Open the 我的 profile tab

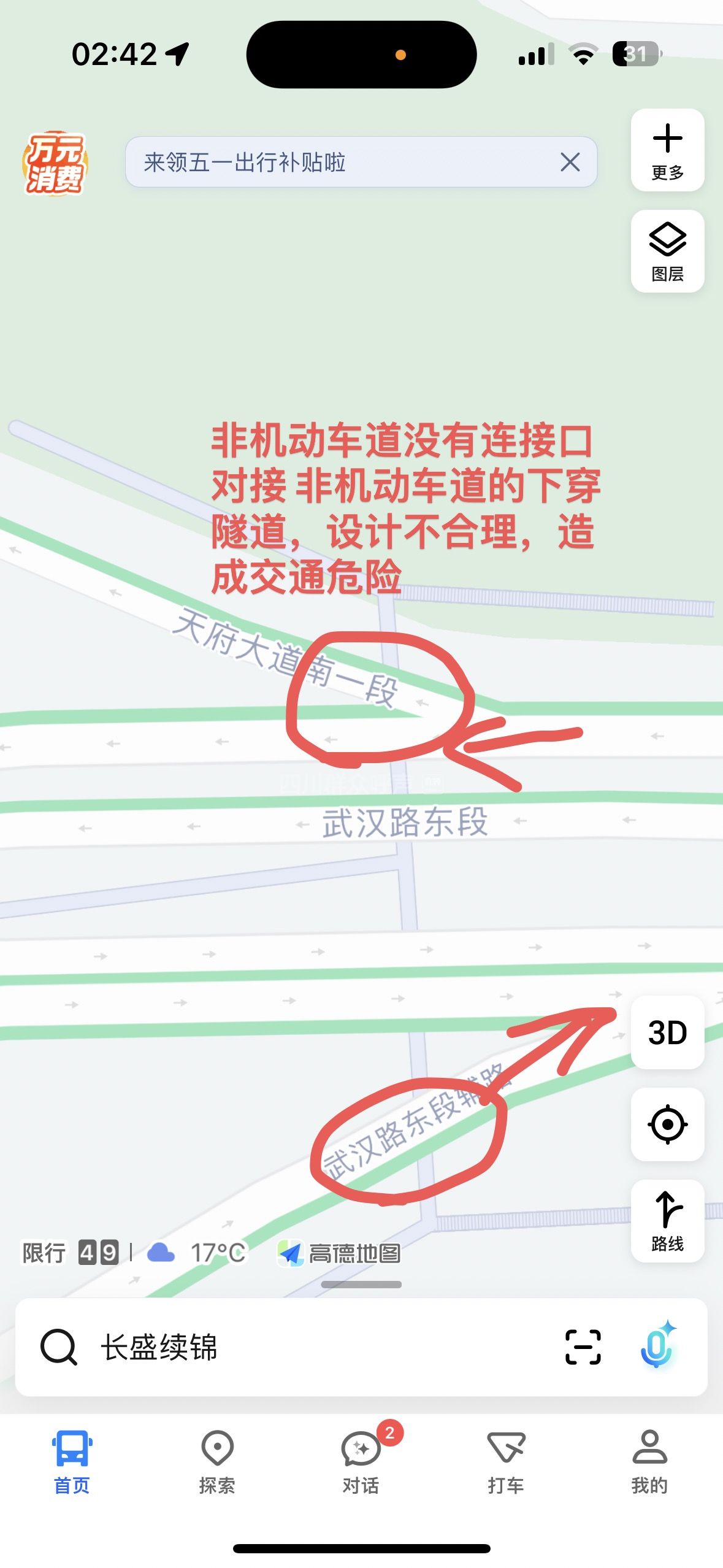point(649,1461)
